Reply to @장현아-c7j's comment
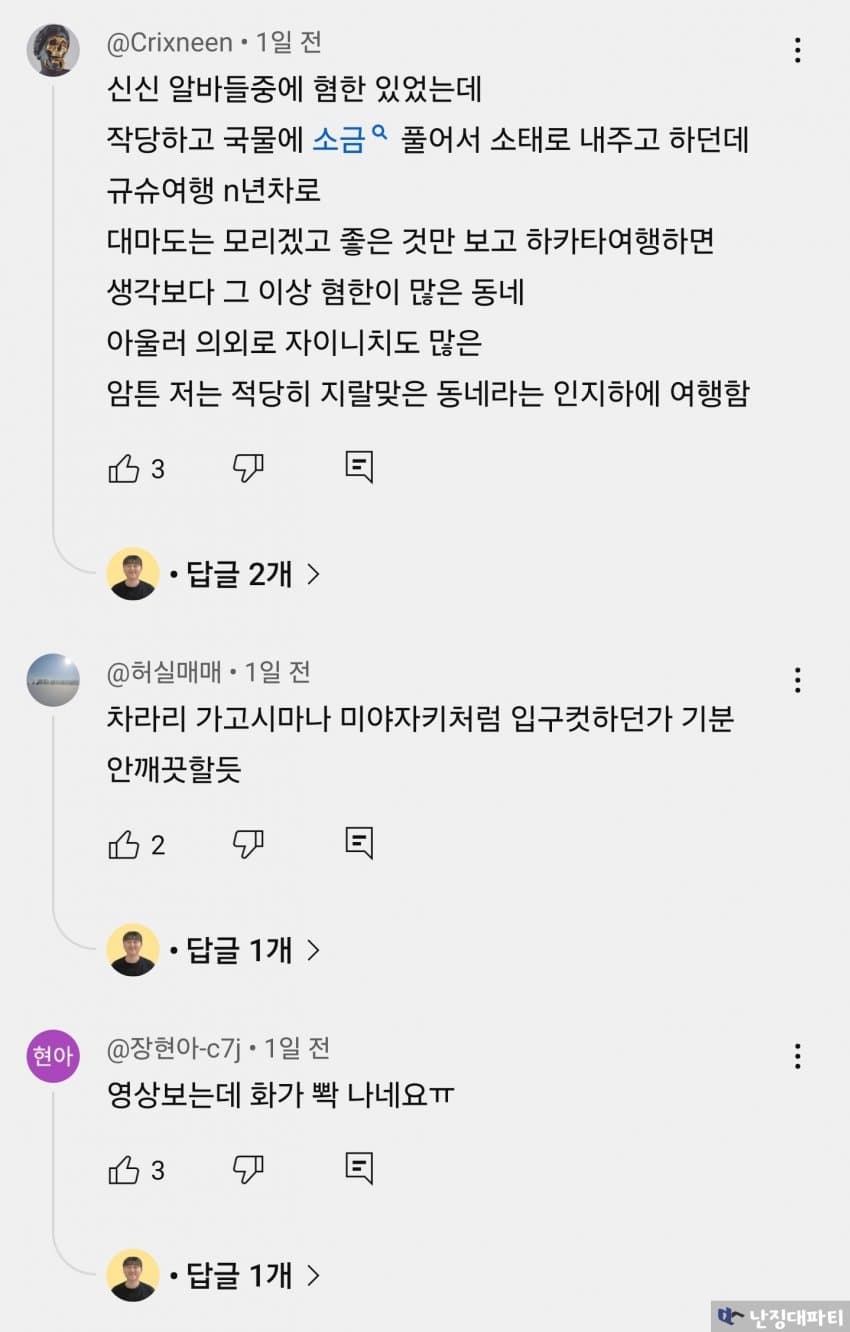850x1332 pixels. tap(359, 1169)
